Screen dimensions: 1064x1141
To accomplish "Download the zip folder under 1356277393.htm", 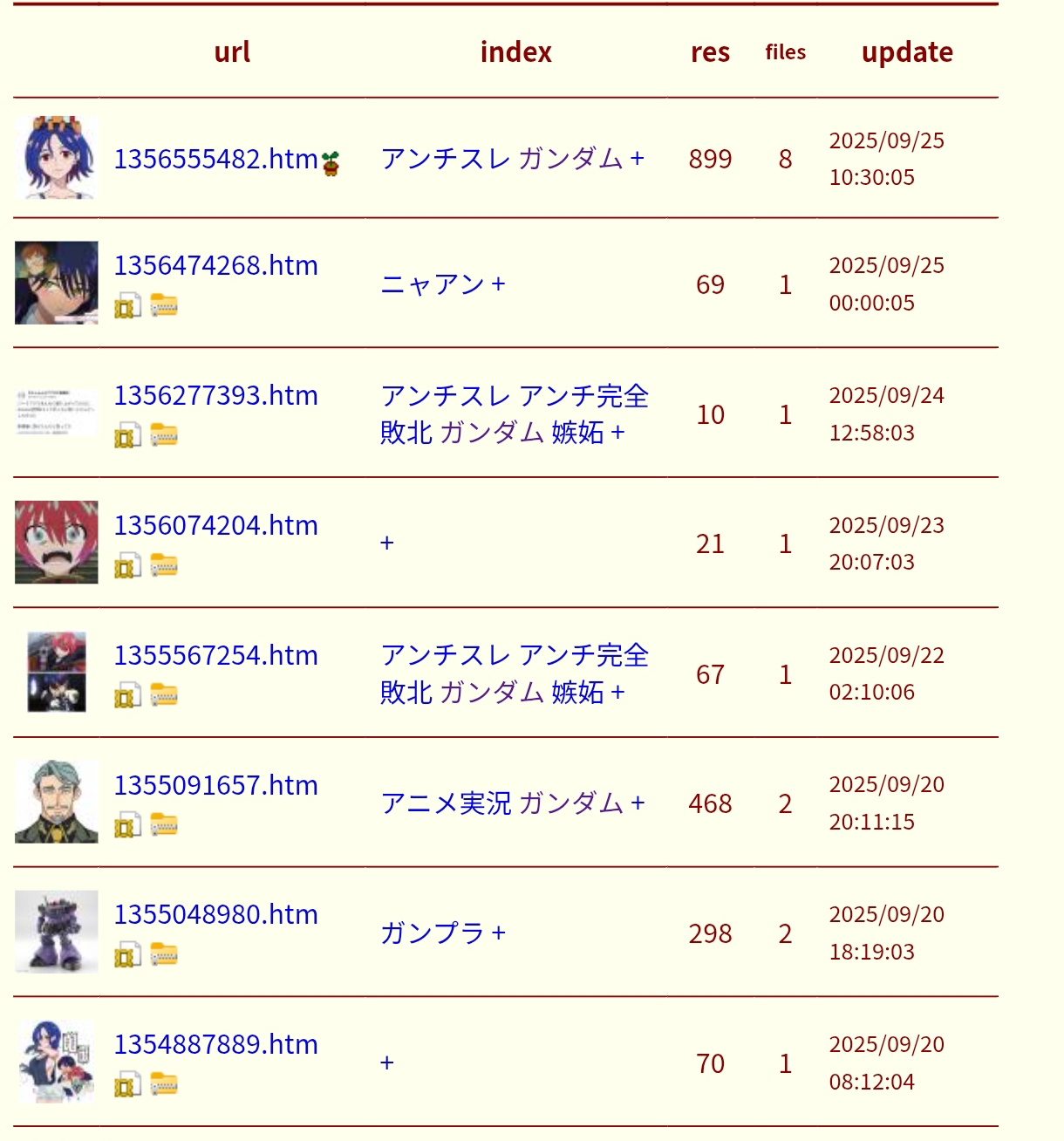I will (x=164, y=434).
